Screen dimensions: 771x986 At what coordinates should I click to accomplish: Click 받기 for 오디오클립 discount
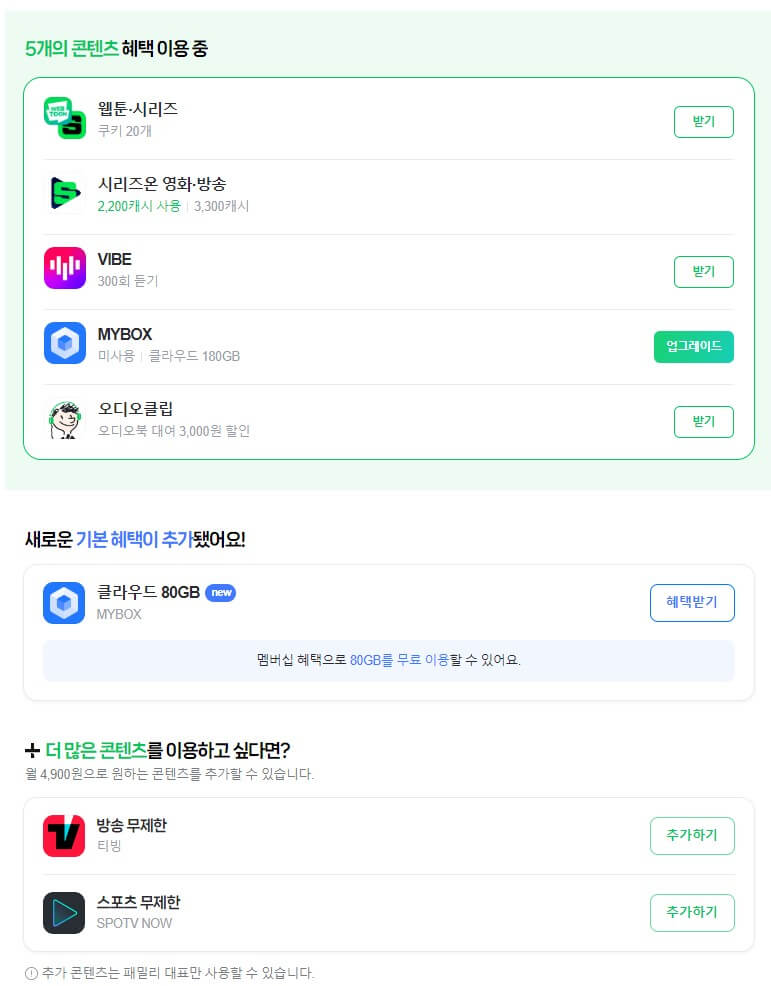coord(703,421)
